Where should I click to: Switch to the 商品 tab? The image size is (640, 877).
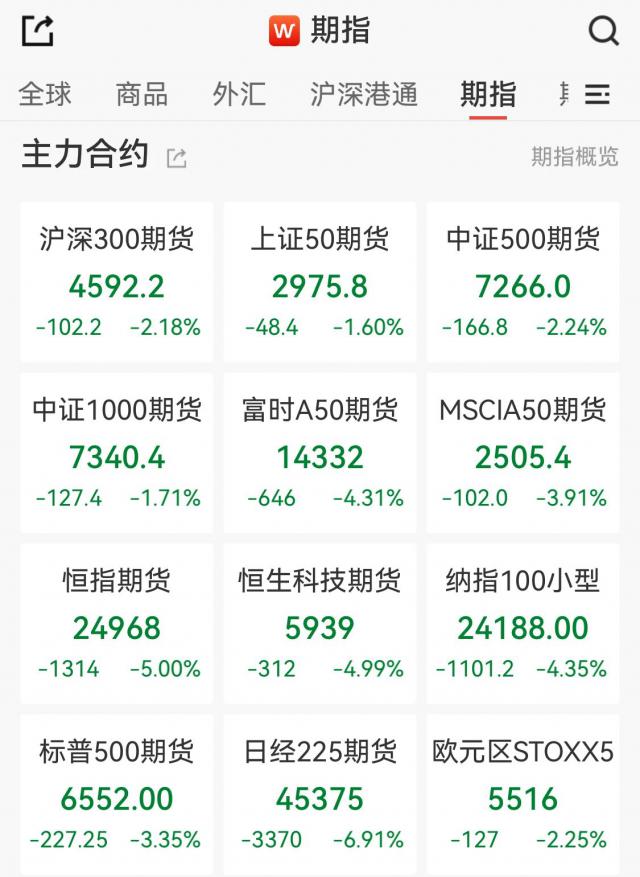(x=142, y=95)
